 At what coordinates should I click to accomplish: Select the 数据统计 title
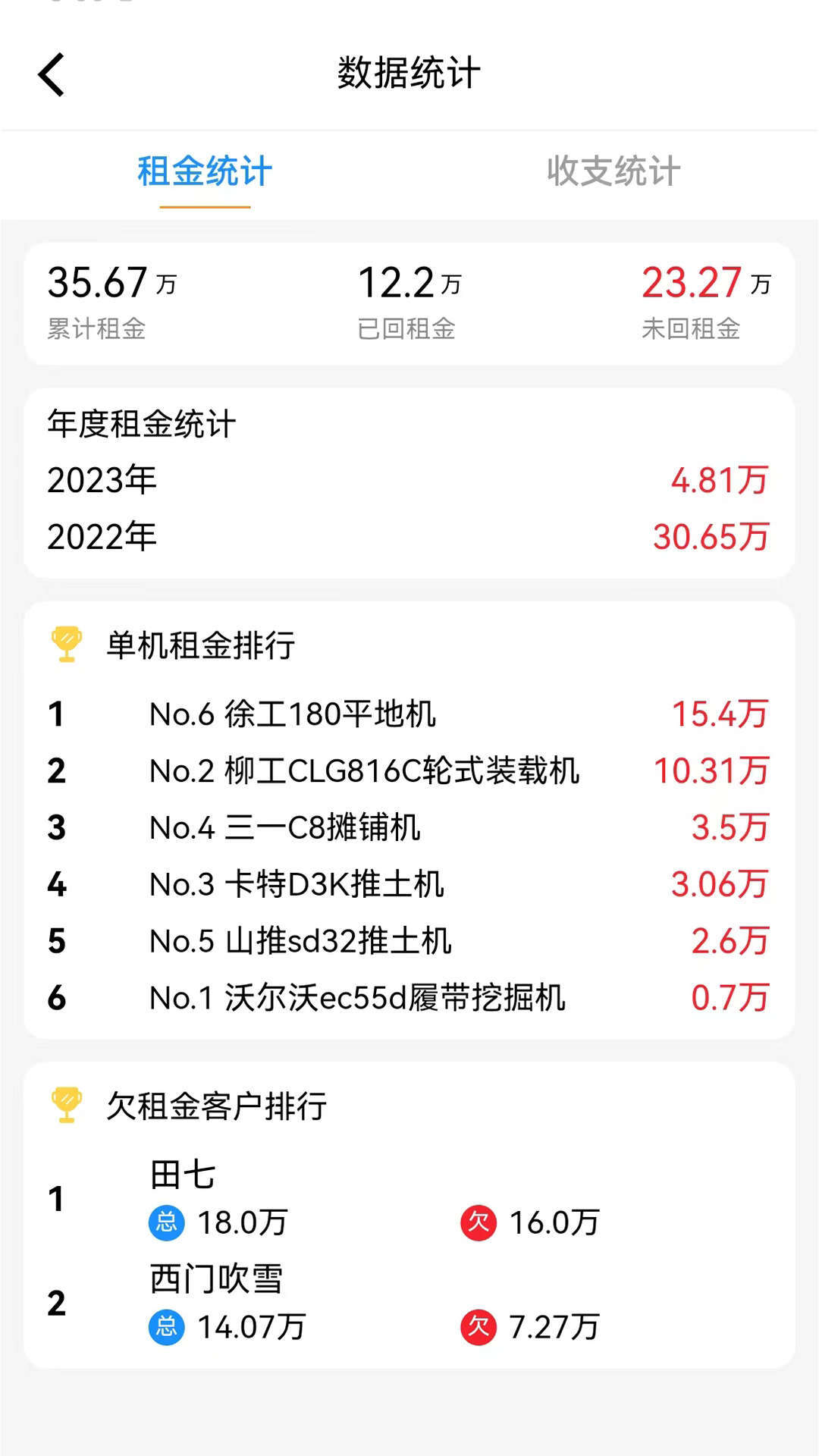pyautogui.click(x=409, y=74)
